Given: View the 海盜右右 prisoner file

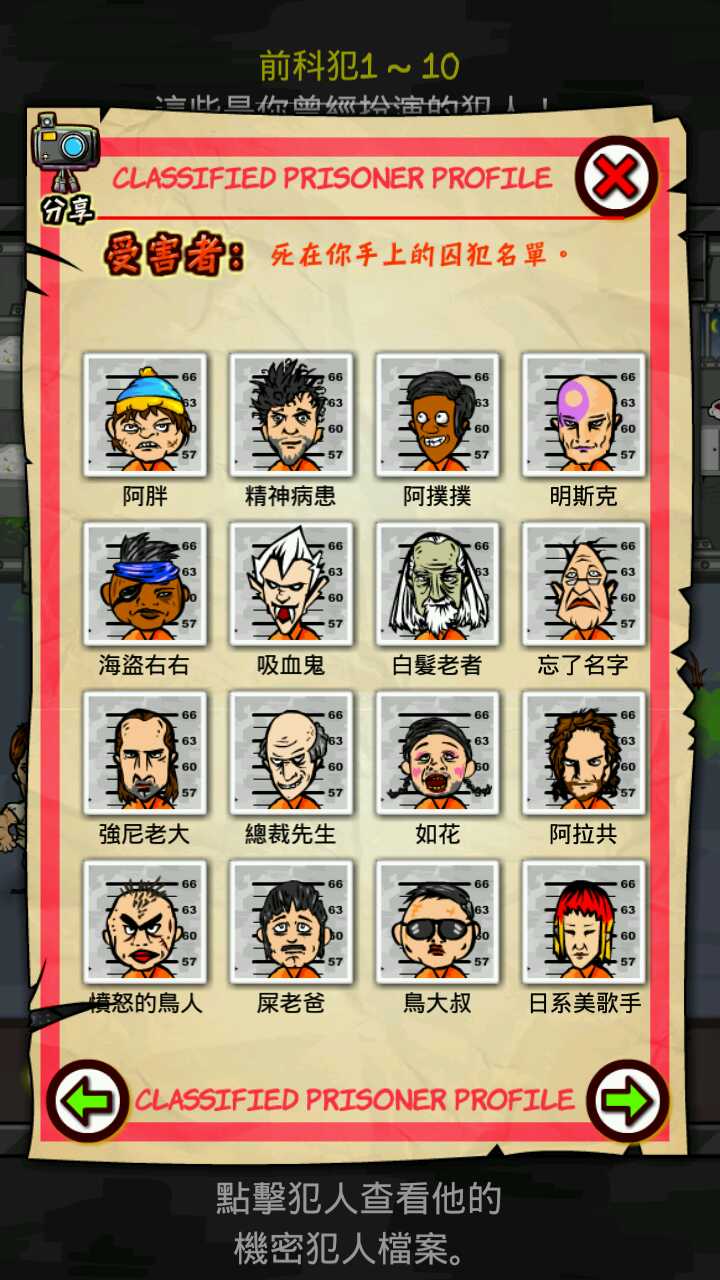Looking at the screenshot, I should [145, 584].
